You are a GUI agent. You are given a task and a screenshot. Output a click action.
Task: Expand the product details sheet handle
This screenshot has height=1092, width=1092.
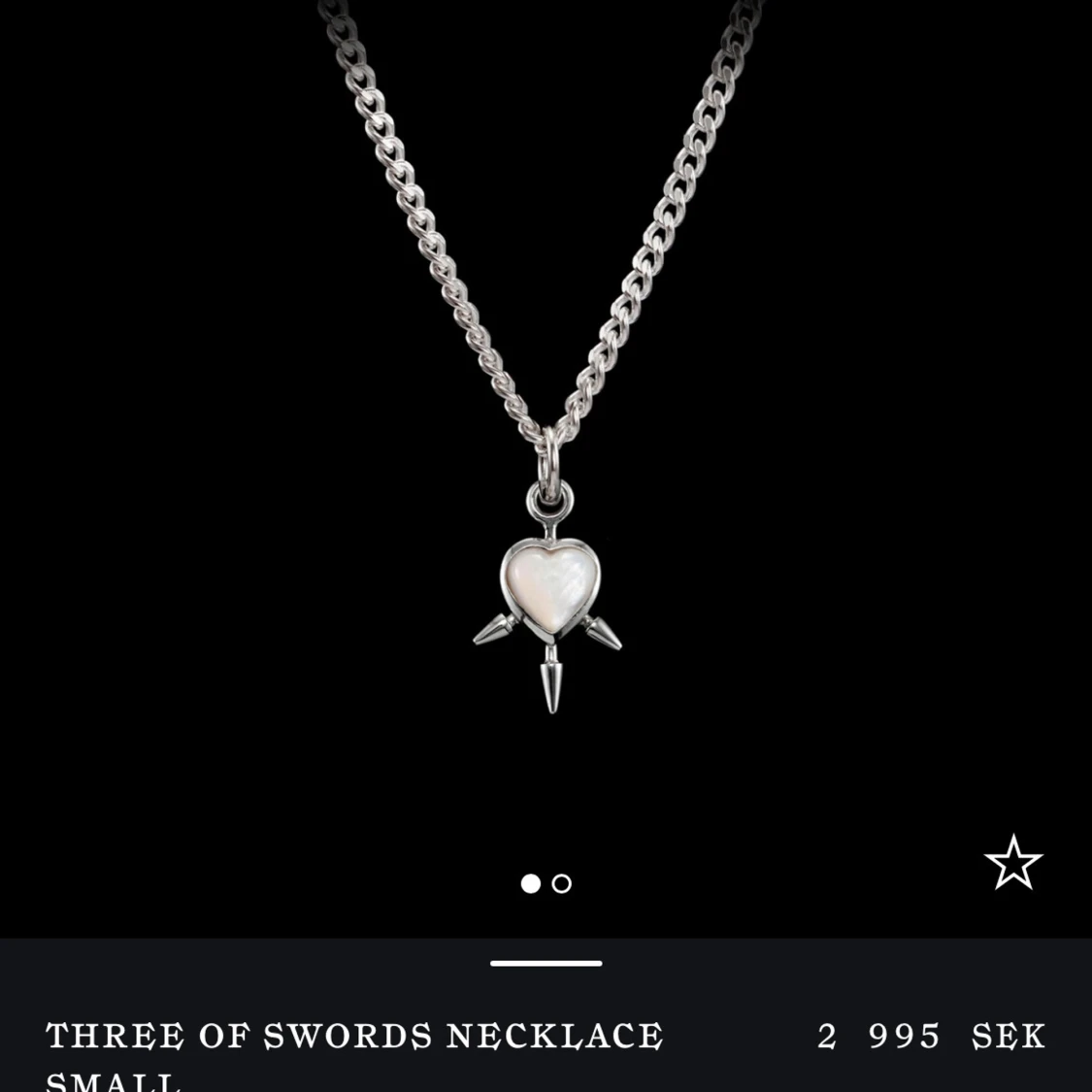[546, 963]
